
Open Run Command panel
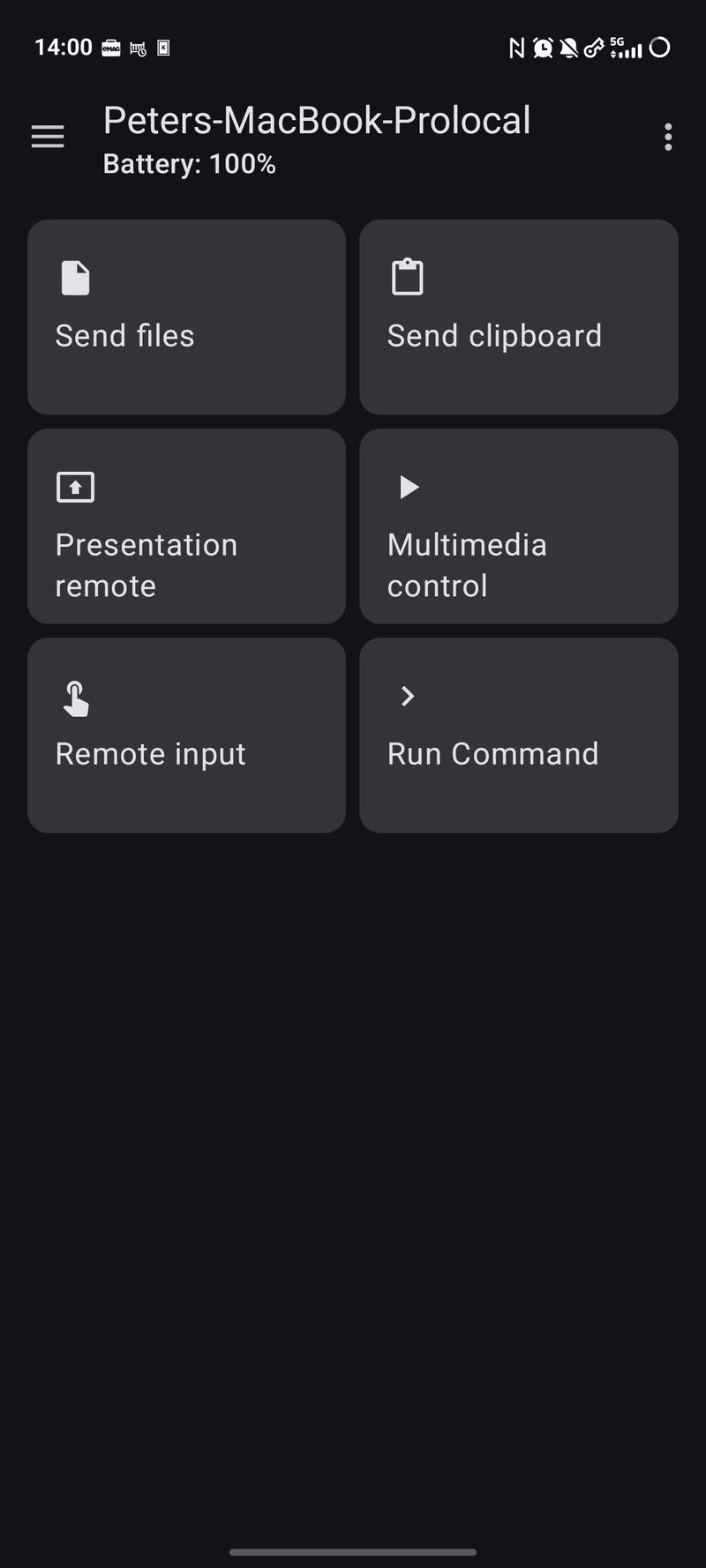coord(518,735)
